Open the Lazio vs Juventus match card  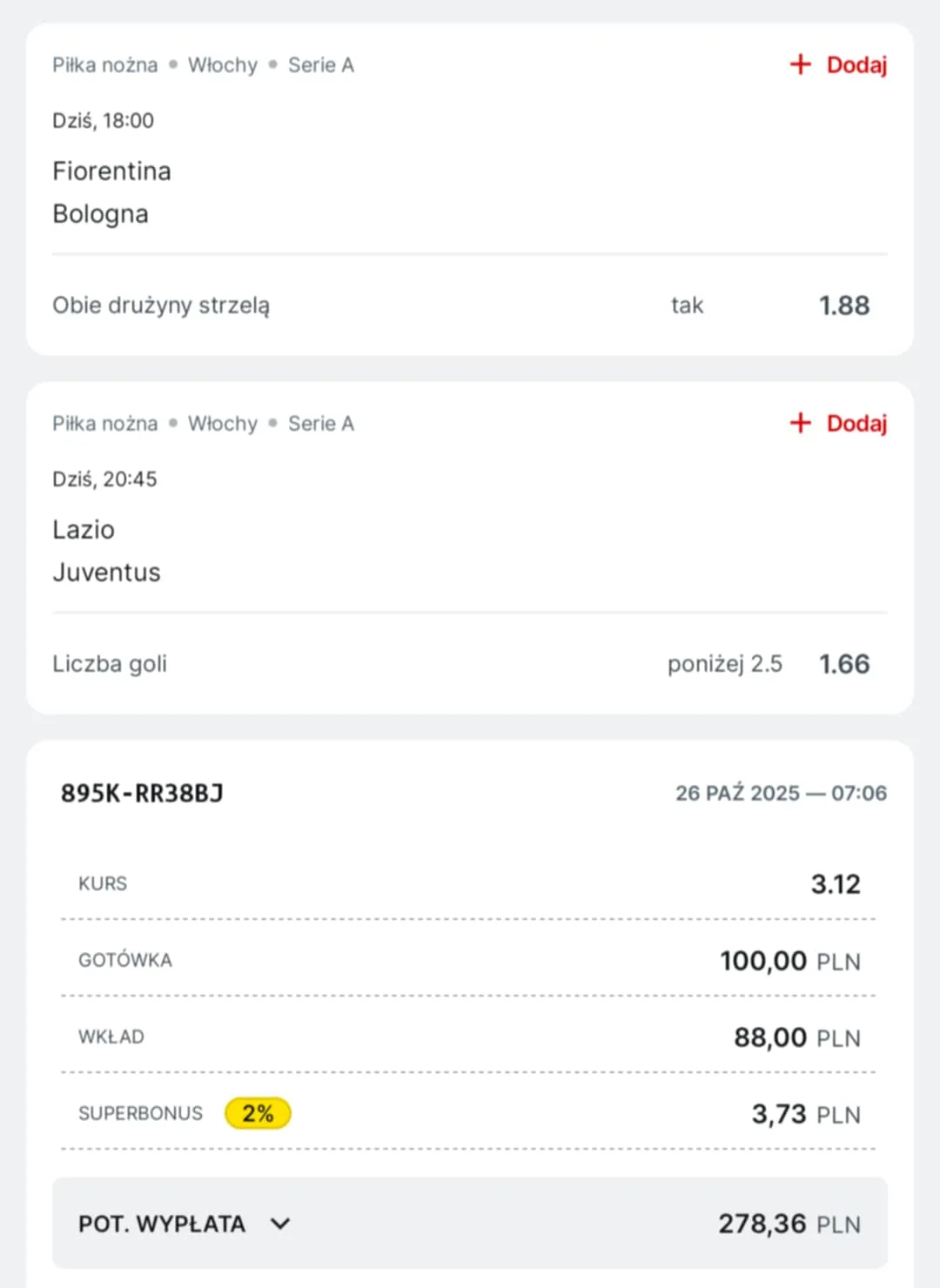point(107,551)
